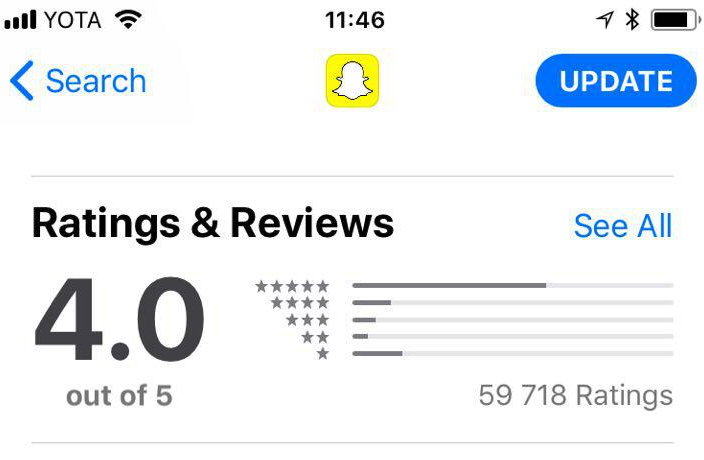The height and width of the screenshot is (460, 704).
Task: Go back to Search
Action: point(80,81)
